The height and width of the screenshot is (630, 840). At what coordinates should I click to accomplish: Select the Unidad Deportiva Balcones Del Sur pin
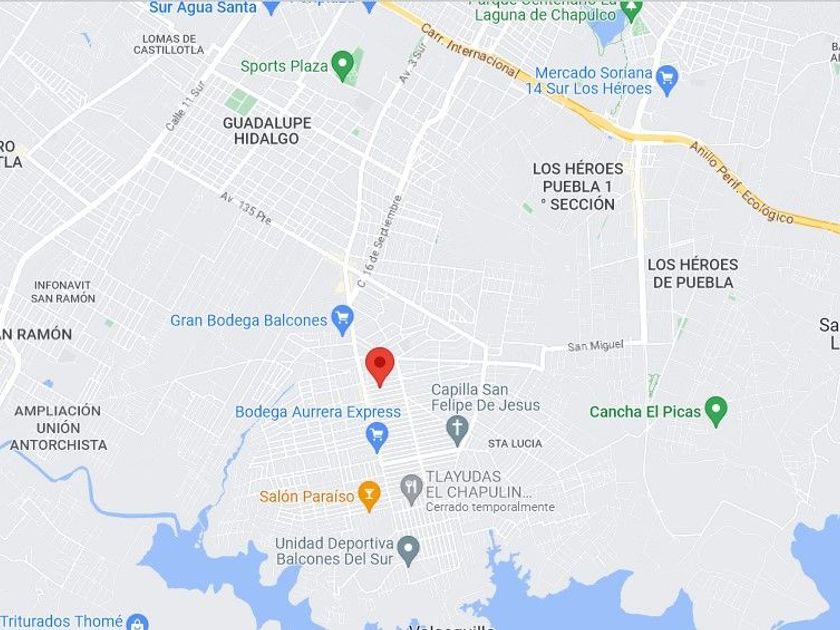408,551
